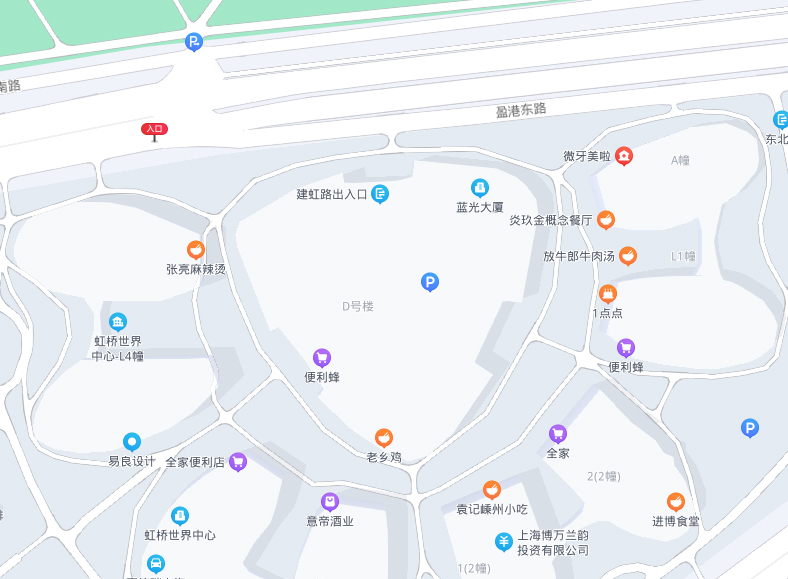The height and width of the screenshot is (579, 788).
Task: Select the 1点点 drink shop marker
Action: (x=607, y=293)
